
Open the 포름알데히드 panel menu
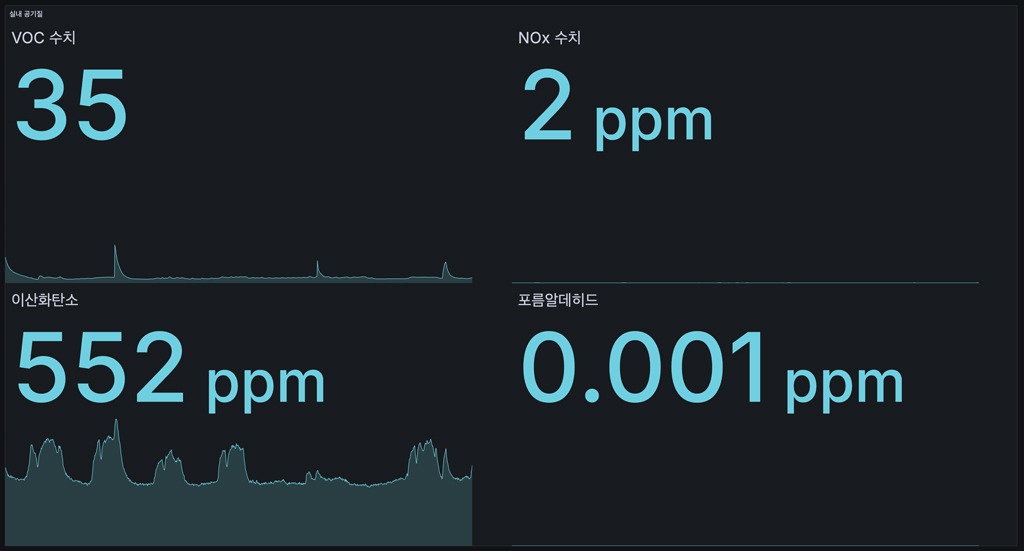tap(557, 299)
